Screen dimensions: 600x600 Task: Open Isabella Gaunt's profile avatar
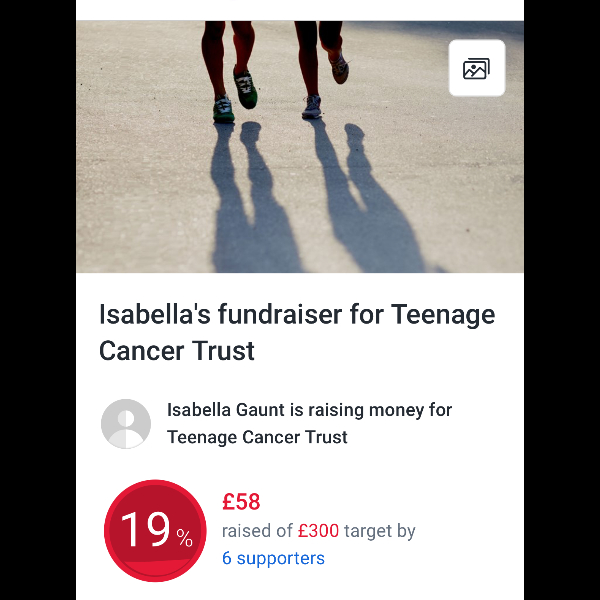coord(126,424)
